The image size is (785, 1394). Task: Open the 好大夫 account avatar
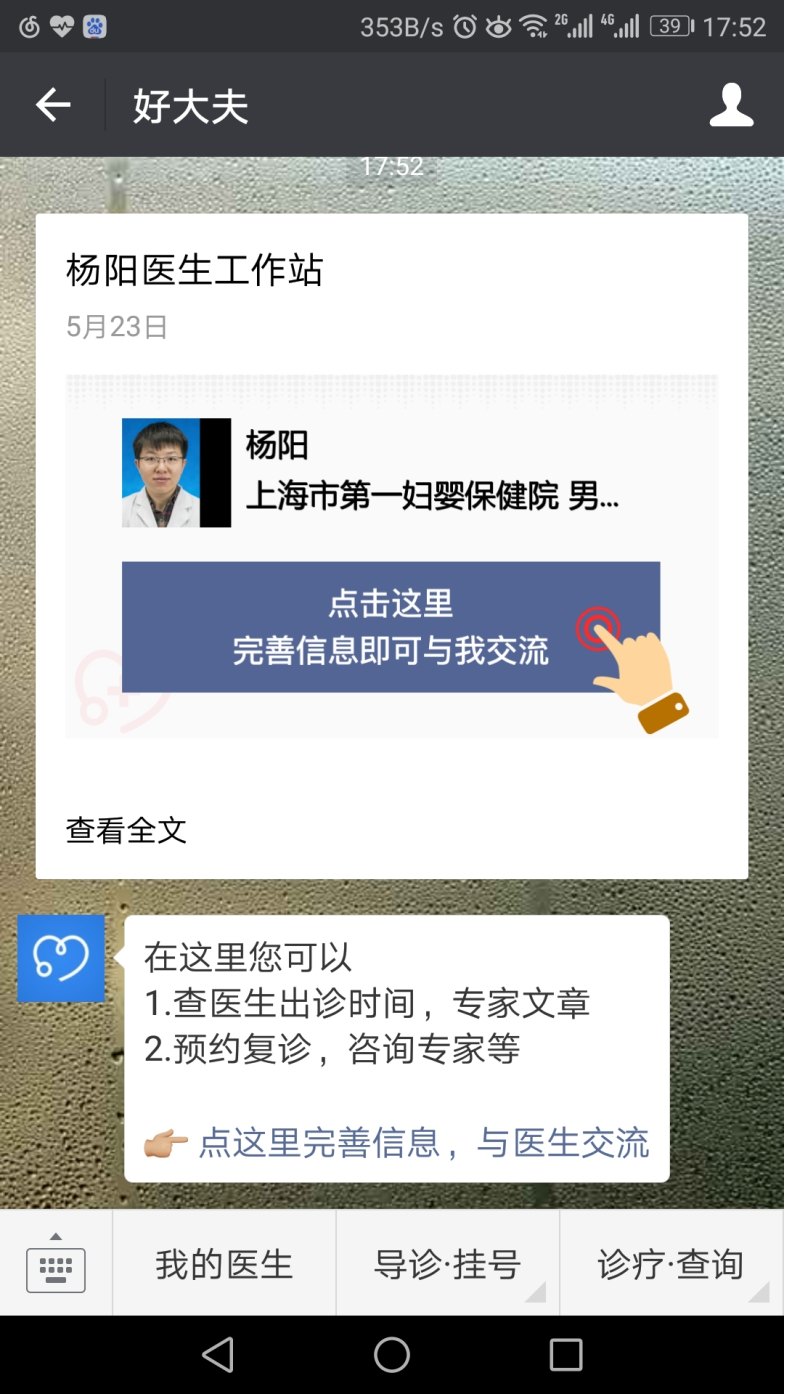(x=61, y=958)
